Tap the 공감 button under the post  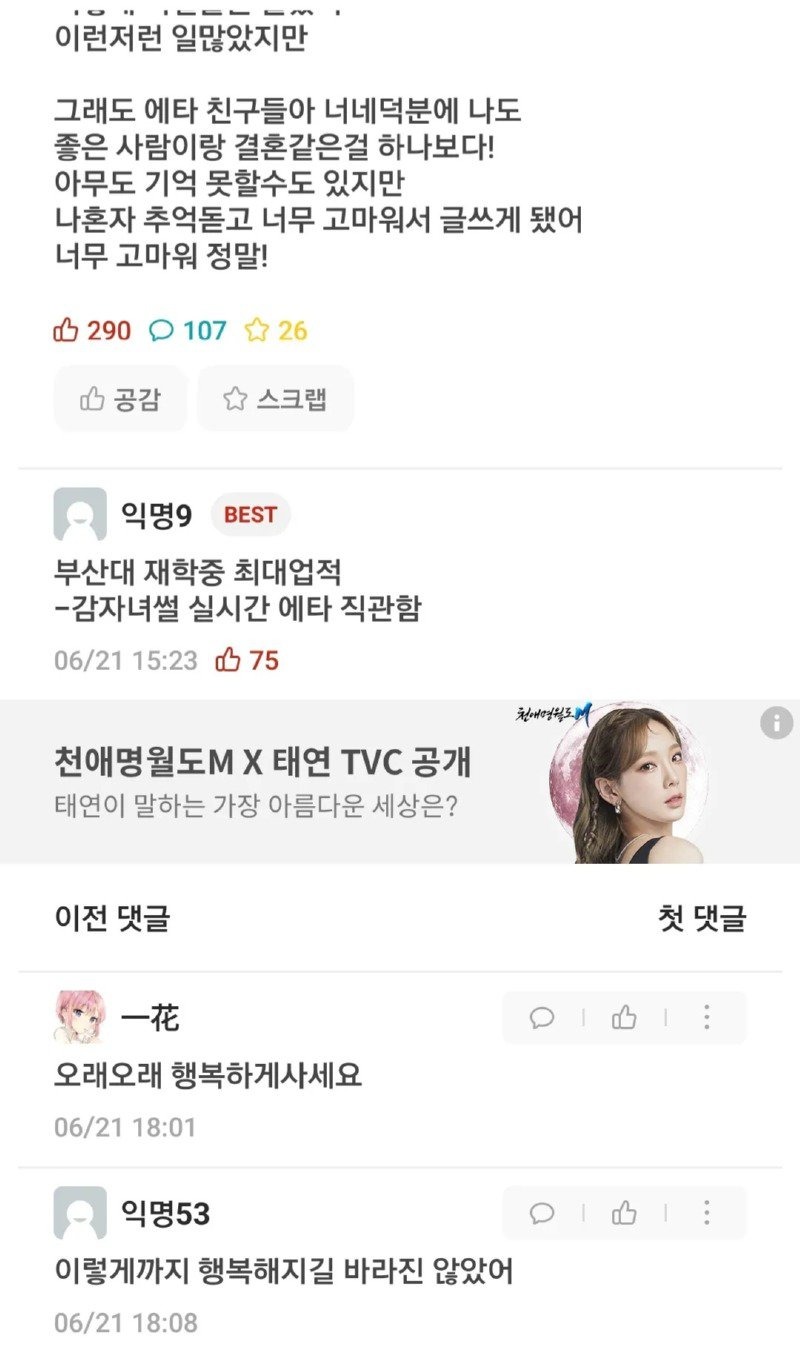pos(120,399)
